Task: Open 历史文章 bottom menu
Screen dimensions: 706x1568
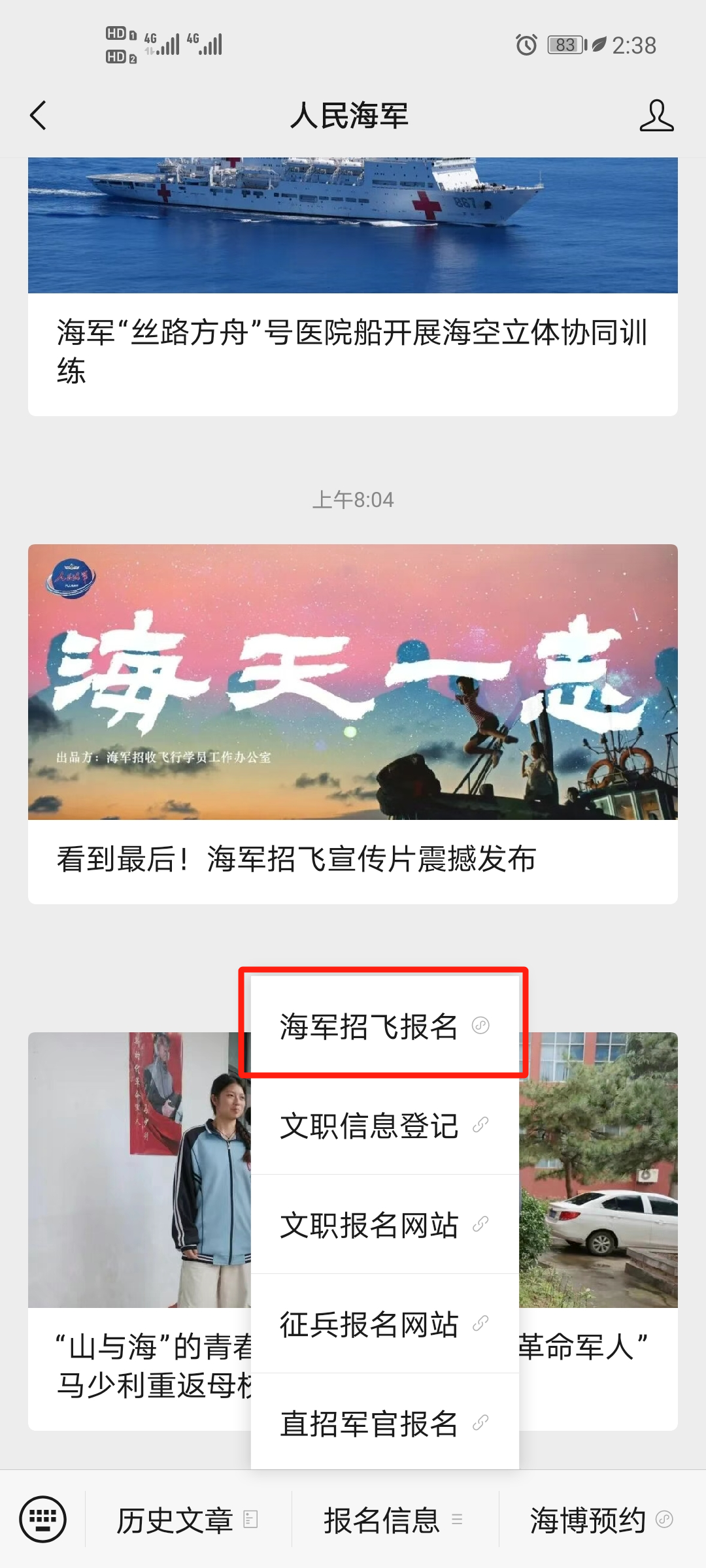Action: coord(187,1520)
